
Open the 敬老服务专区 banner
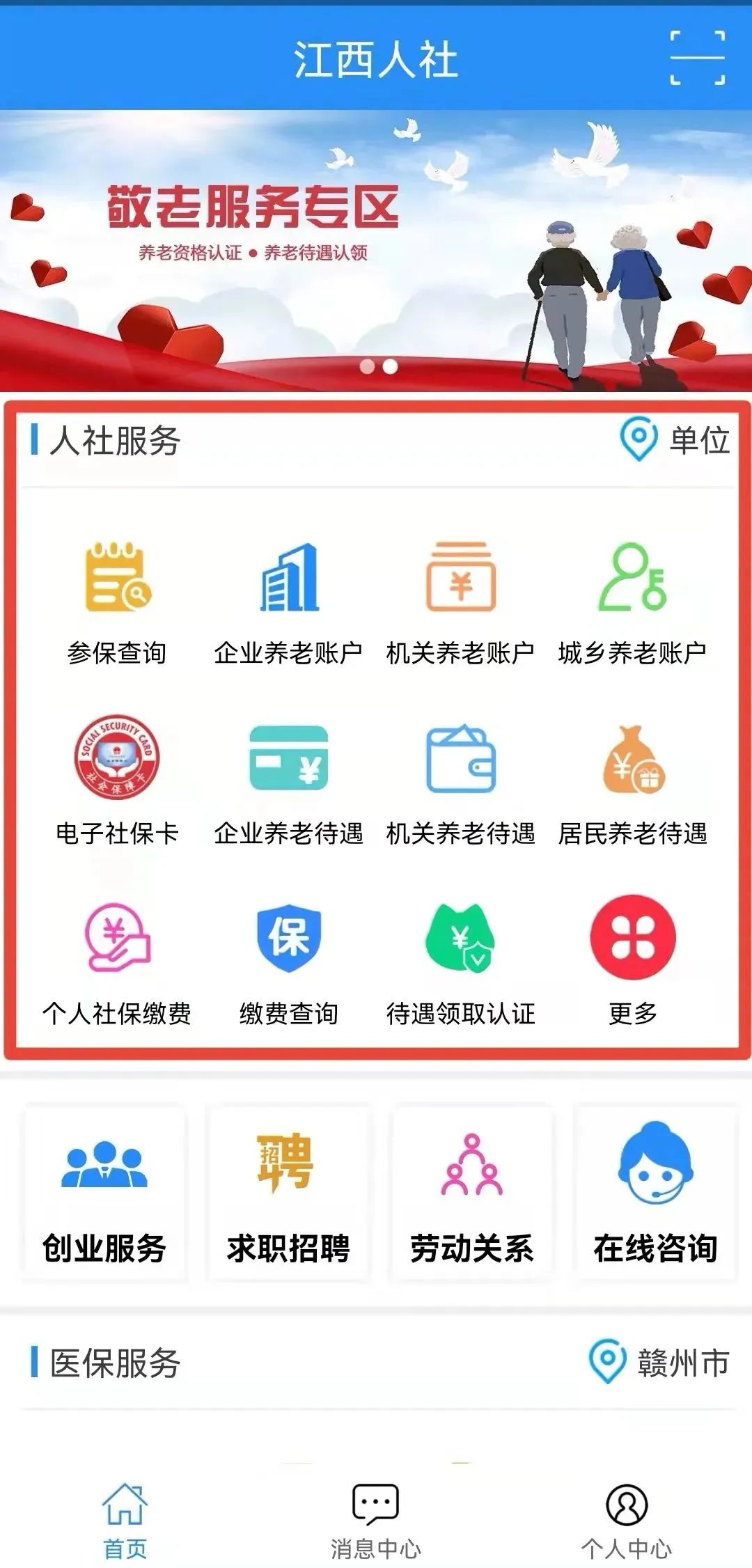[376, 251]
